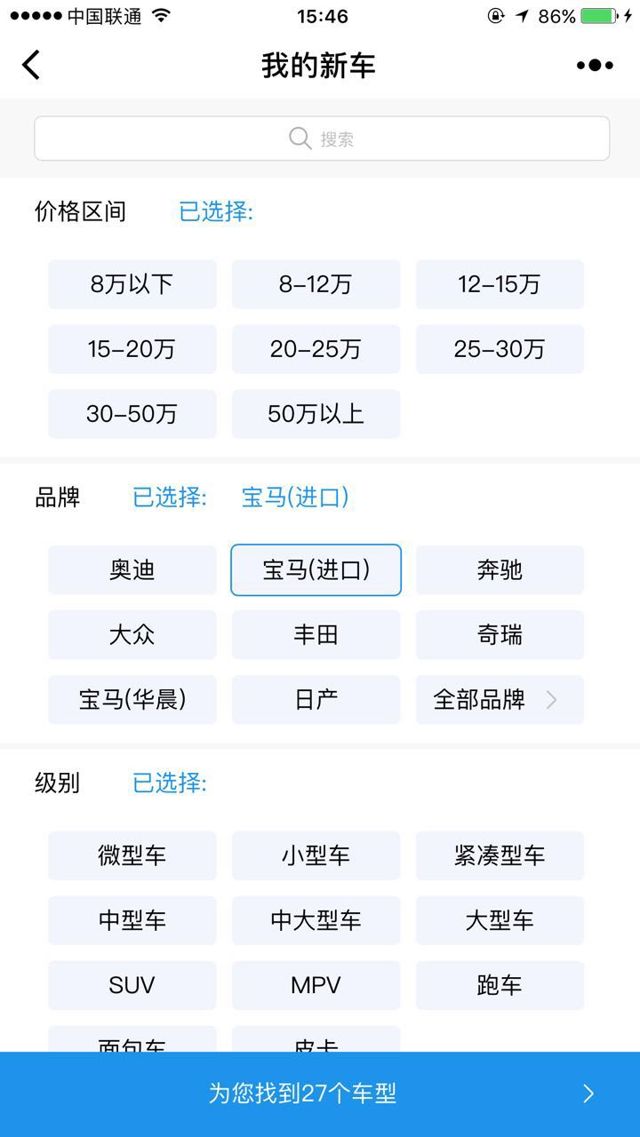The height and width of the screenshot is (1137, 640).
Task: Select the 50万以上 price chip
Action: (x=316, y=414)
